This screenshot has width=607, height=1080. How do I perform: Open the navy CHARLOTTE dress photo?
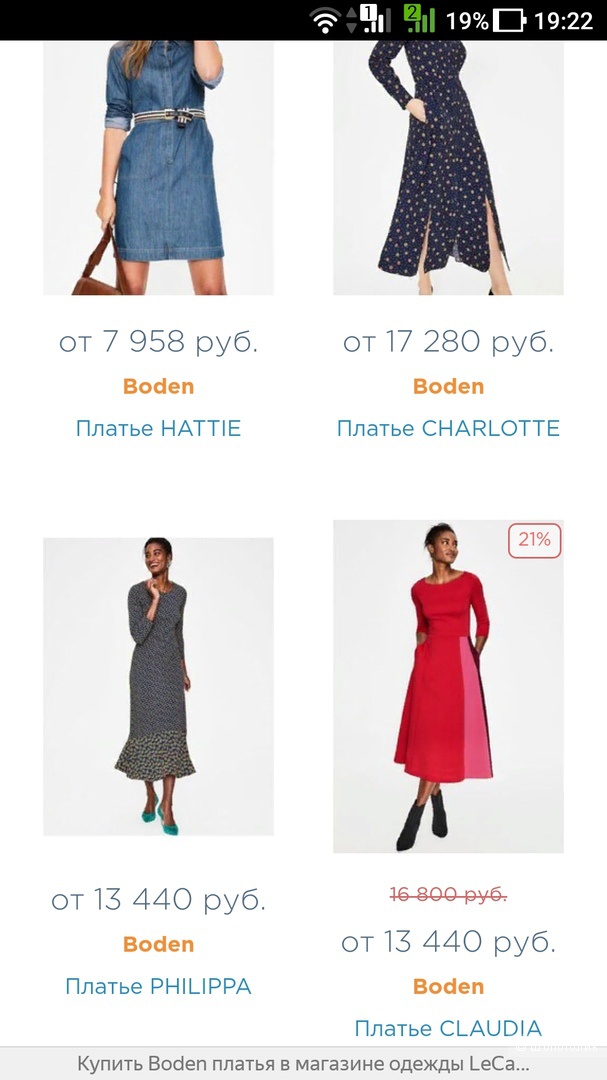coord(448,170)
